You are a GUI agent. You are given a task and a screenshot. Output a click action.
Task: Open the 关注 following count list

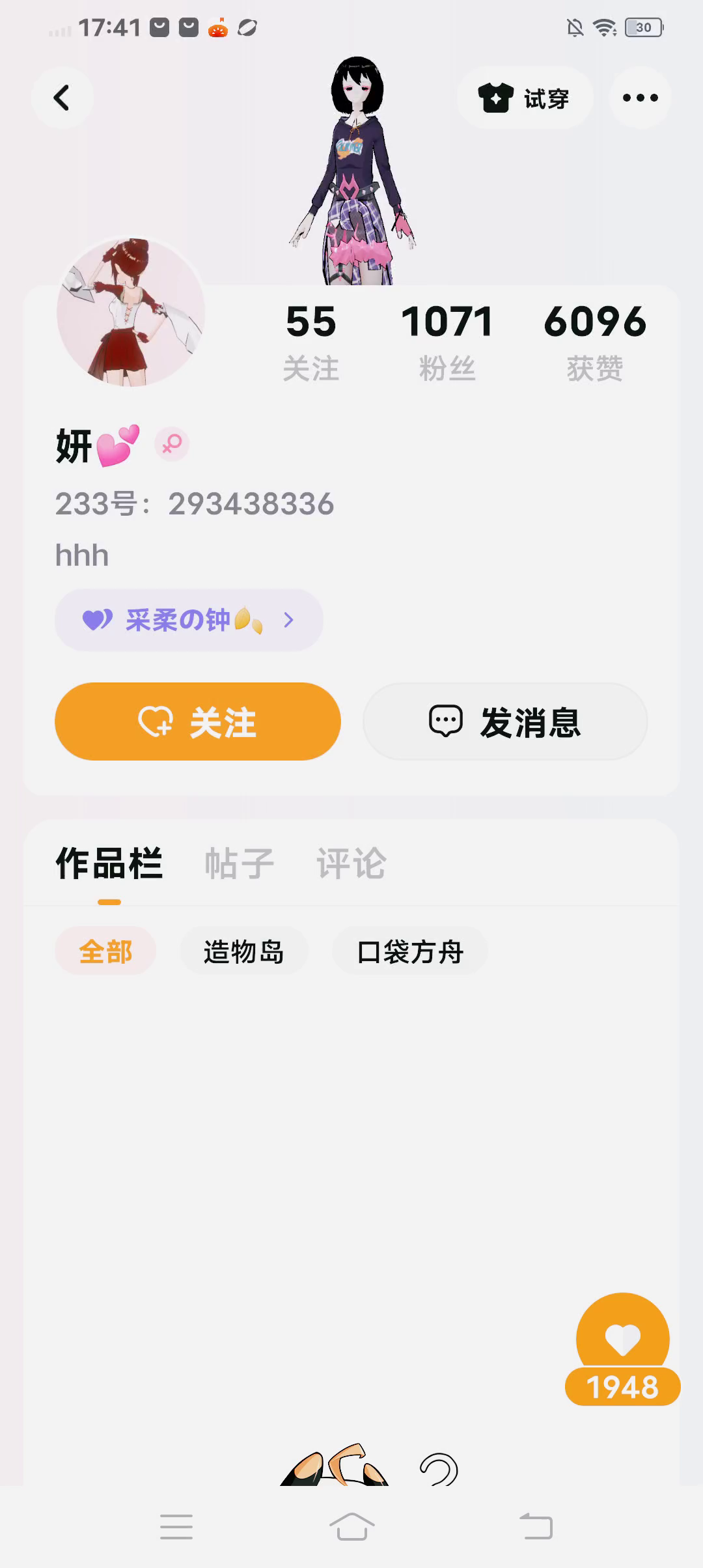311,341
